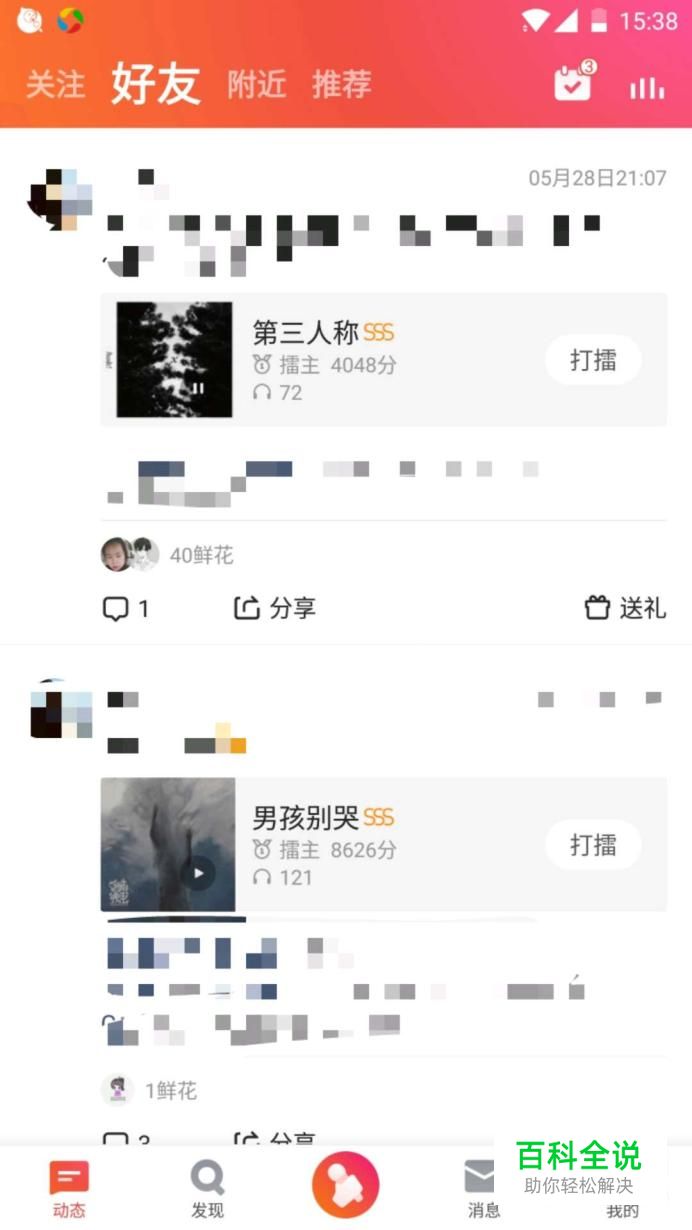Open the first post author's avatar

click(x=60, y=200)
